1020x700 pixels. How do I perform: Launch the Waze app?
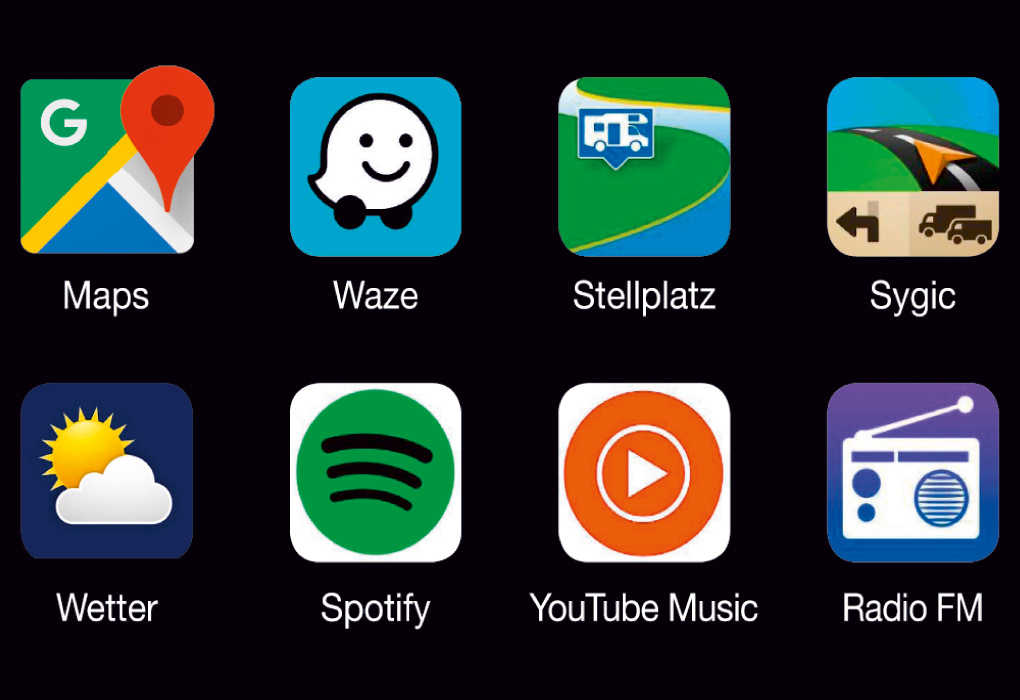pyautogui.click(x=375, y=166)
